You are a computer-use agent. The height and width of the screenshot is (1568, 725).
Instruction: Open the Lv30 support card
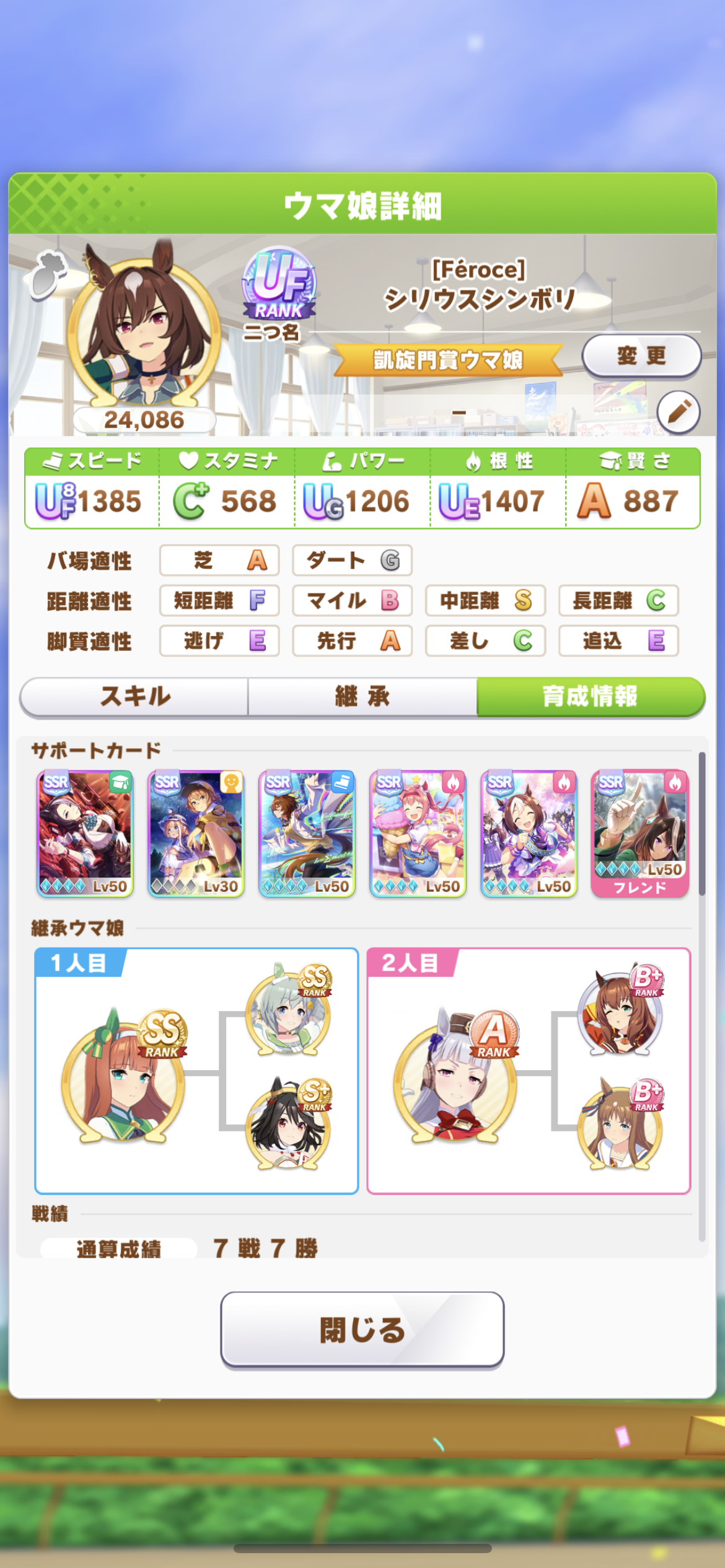point(196,833)
